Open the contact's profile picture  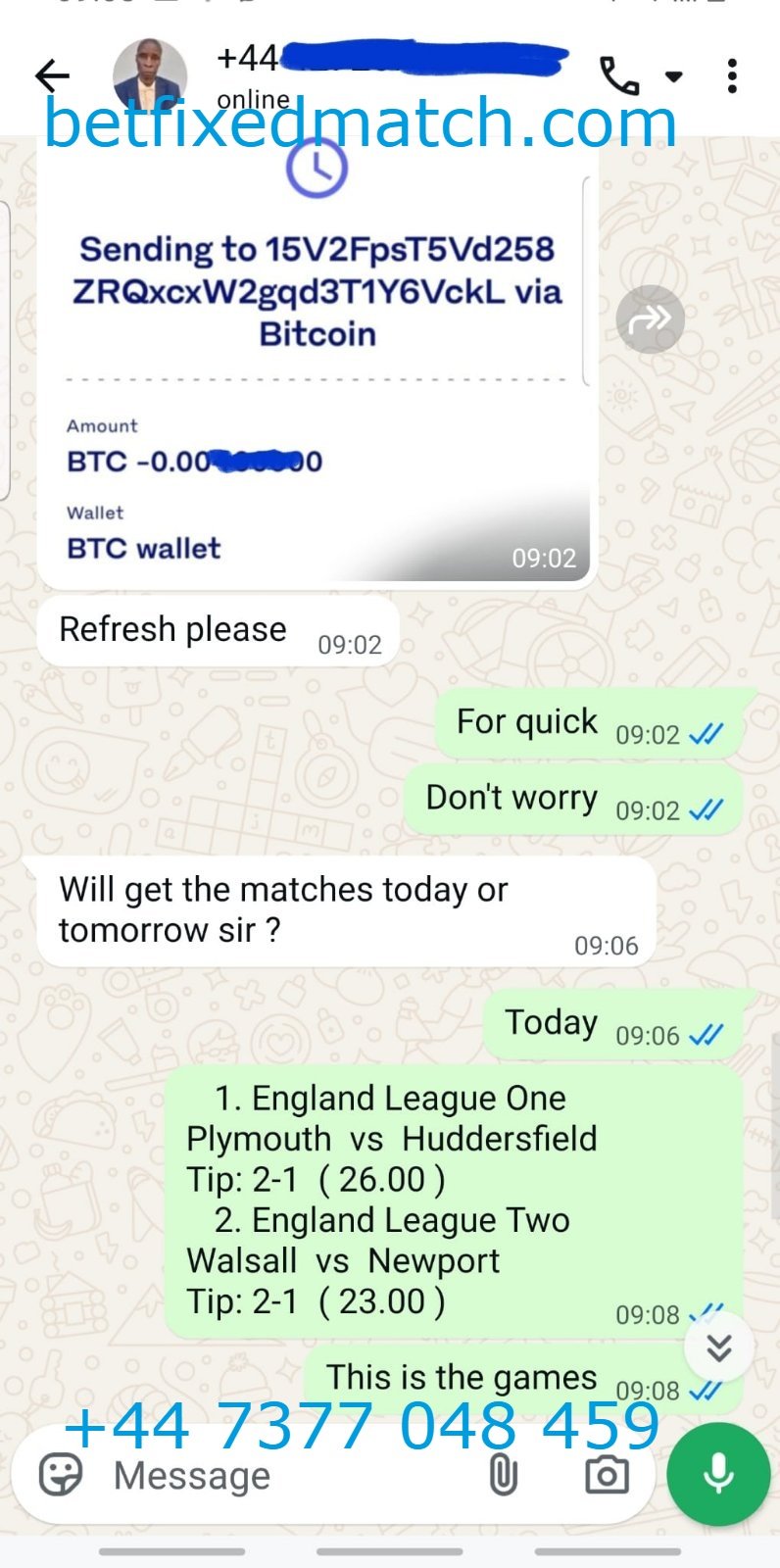tap(149, 75)
